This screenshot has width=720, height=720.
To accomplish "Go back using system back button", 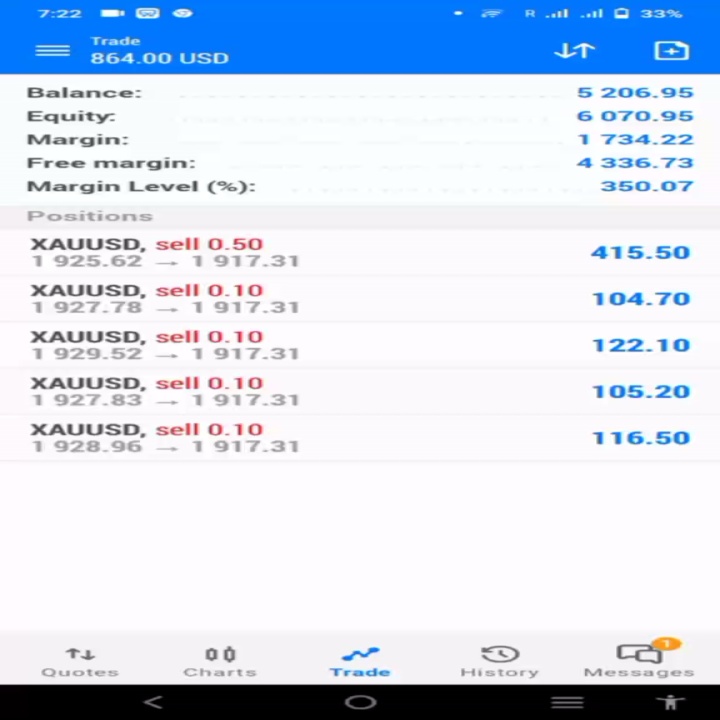I will [153, 702].
